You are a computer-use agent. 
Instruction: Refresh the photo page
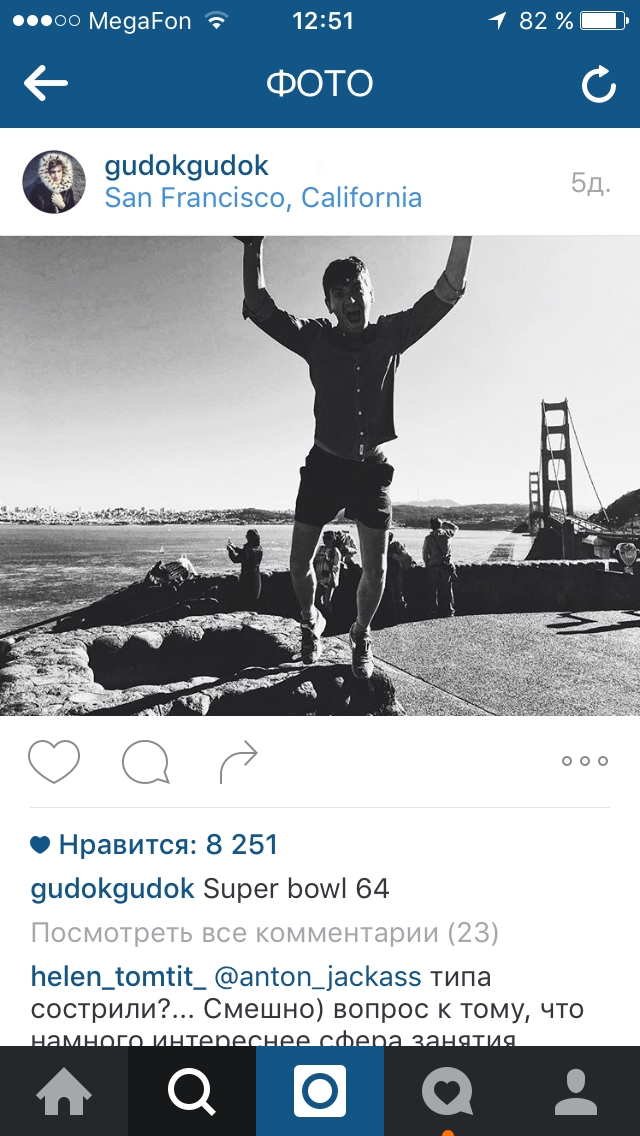pos(598,85)
